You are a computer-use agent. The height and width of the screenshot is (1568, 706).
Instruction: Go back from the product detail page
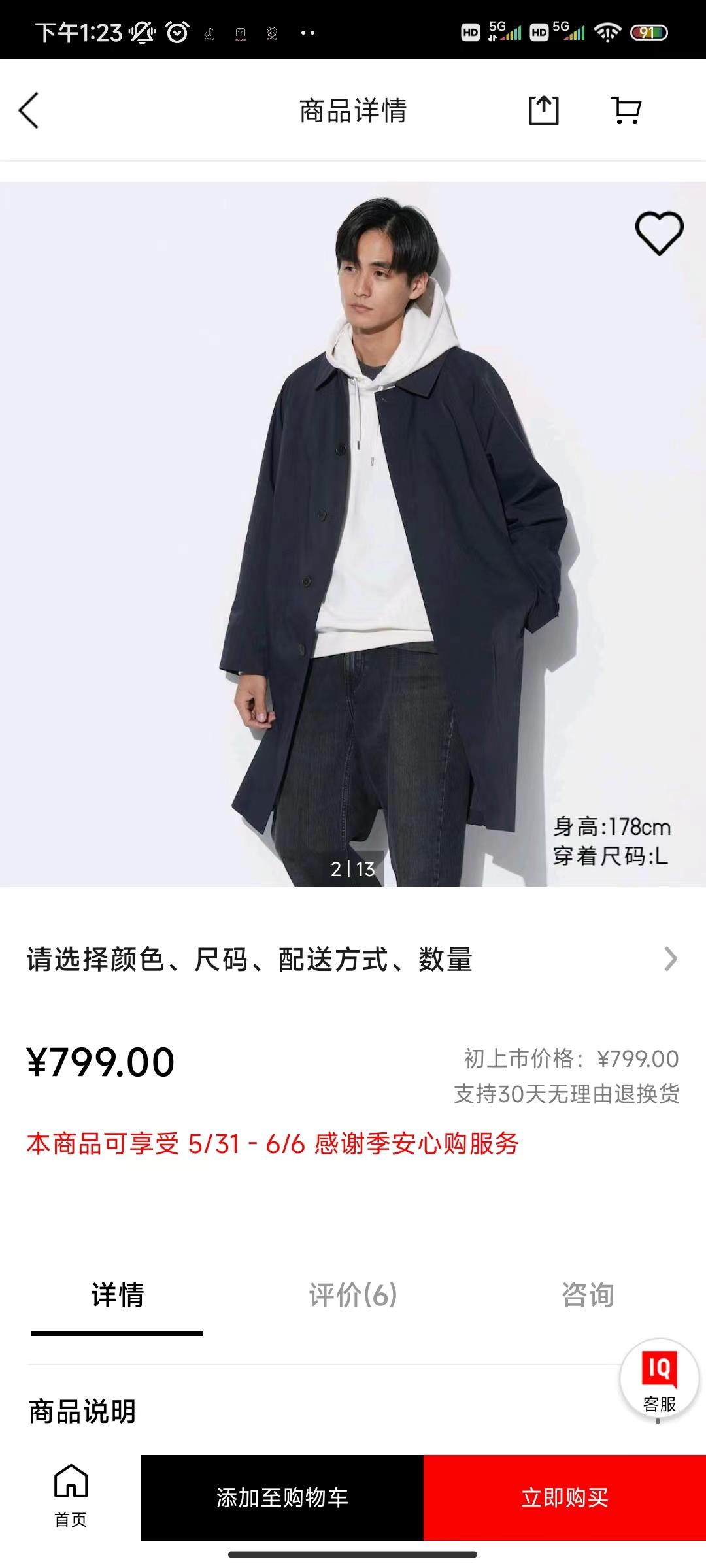pos(29,110)
